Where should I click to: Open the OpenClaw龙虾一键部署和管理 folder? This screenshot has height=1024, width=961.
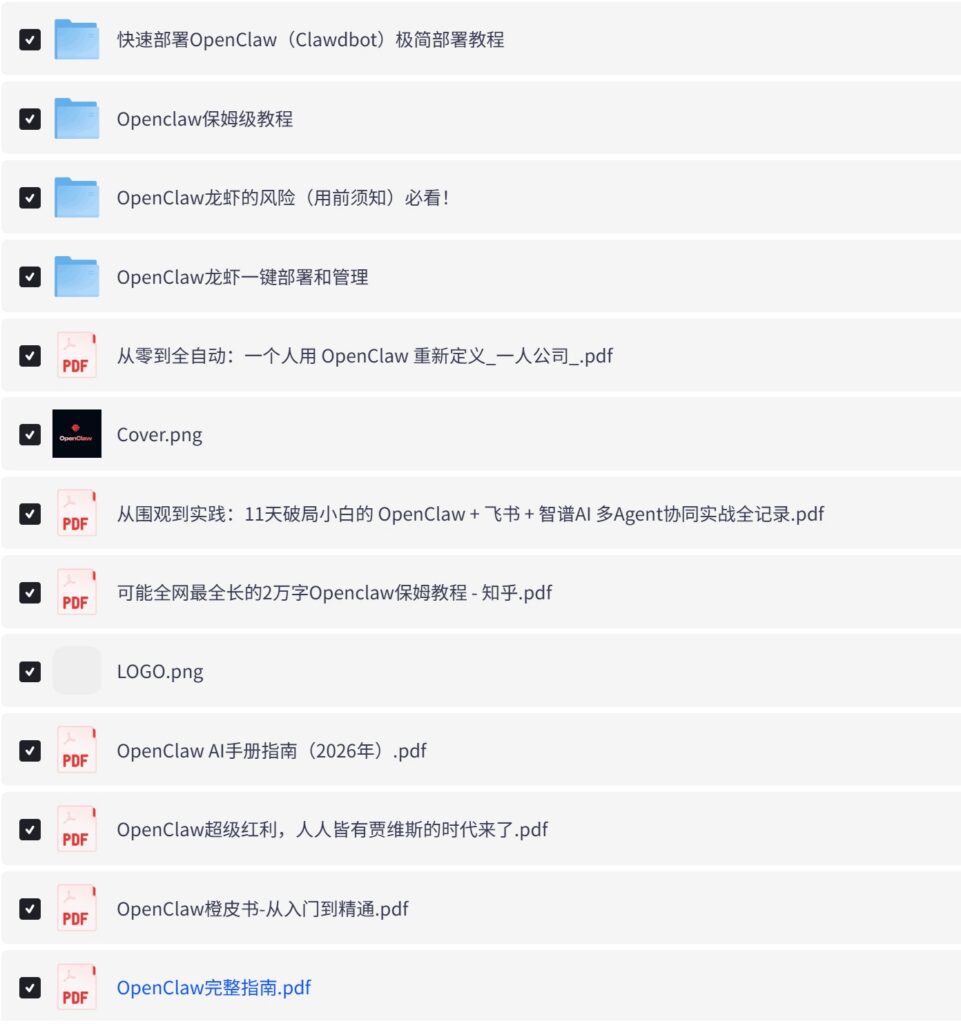tap(242, 277)
